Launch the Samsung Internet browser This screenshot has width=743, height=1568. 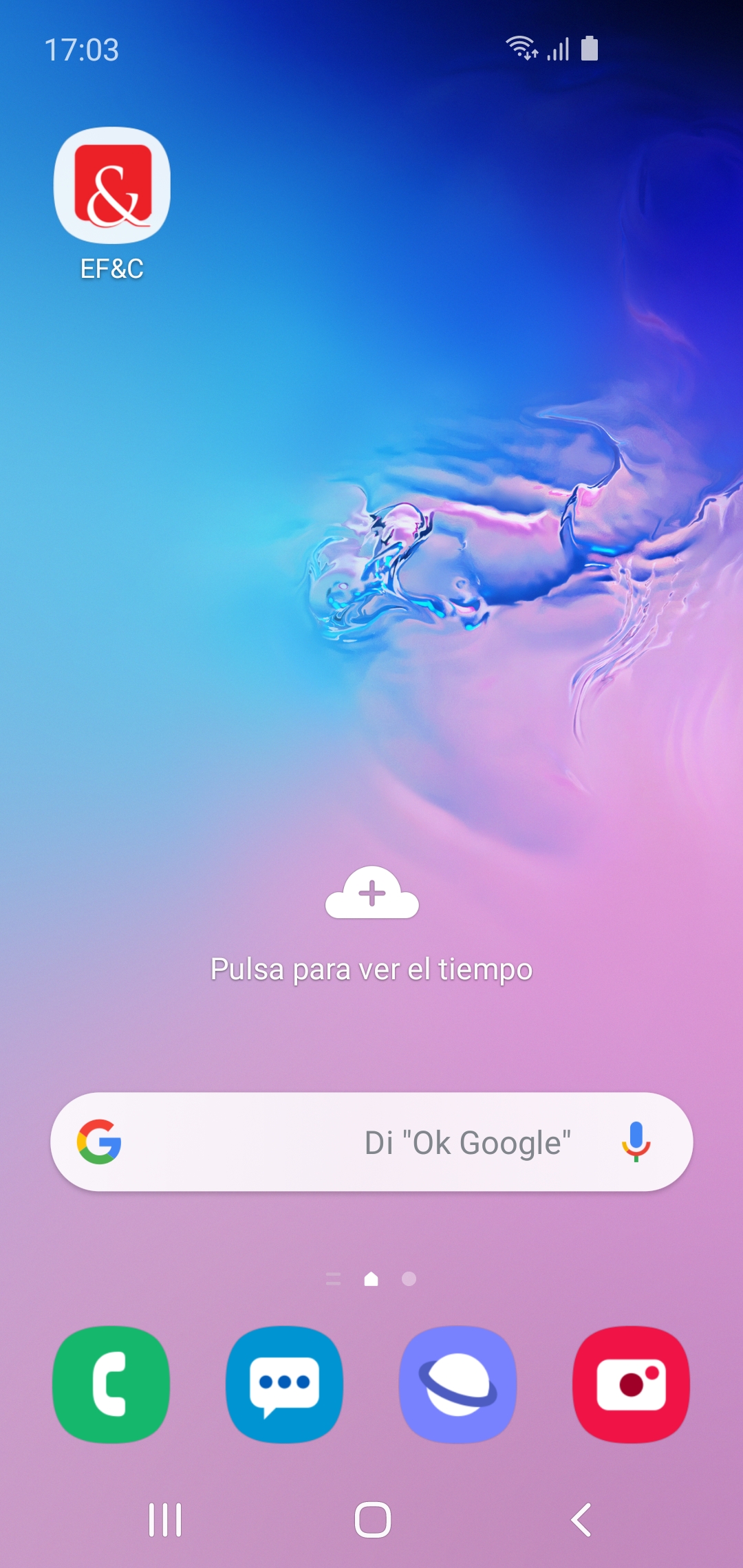tap(457, 1384)
